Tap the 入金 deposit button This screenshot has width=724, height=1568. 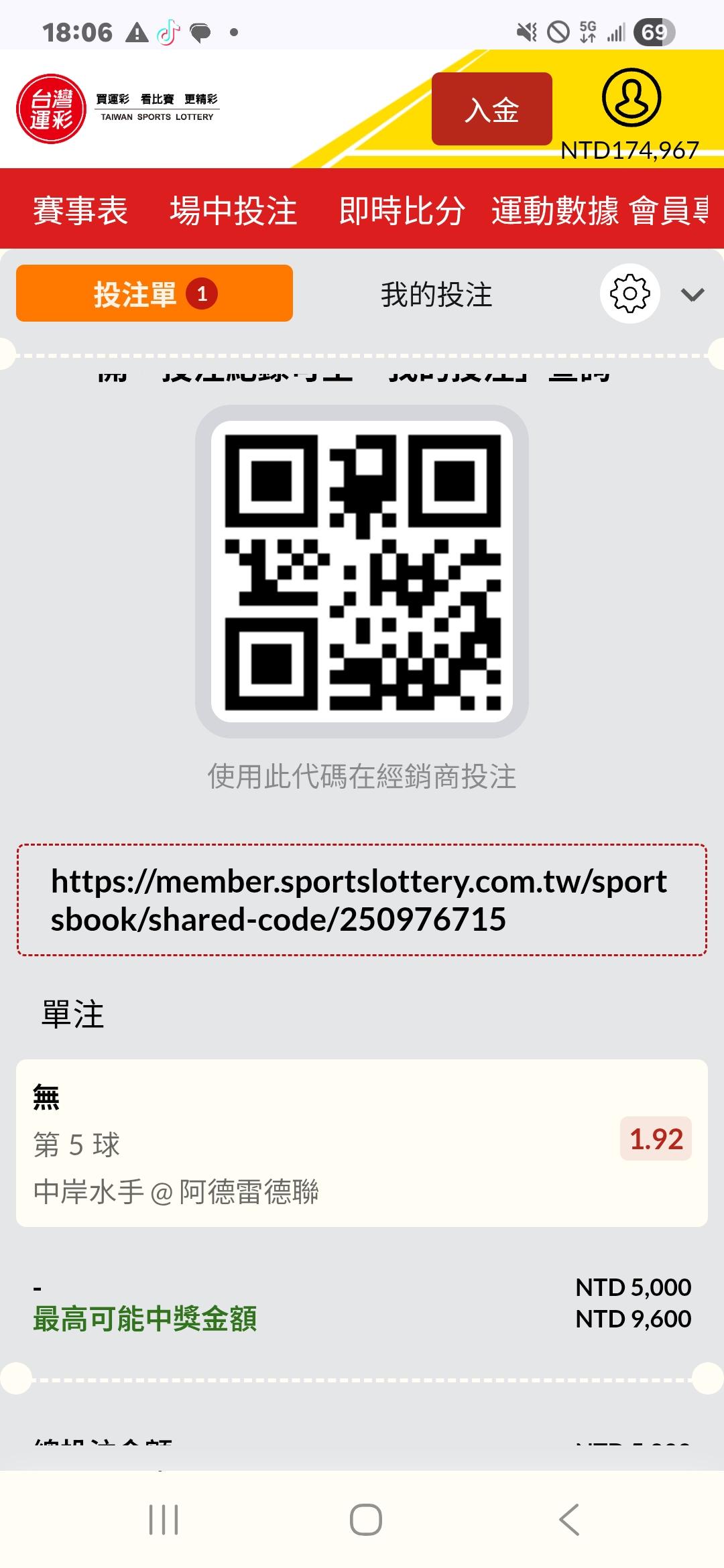click(491, 109)
